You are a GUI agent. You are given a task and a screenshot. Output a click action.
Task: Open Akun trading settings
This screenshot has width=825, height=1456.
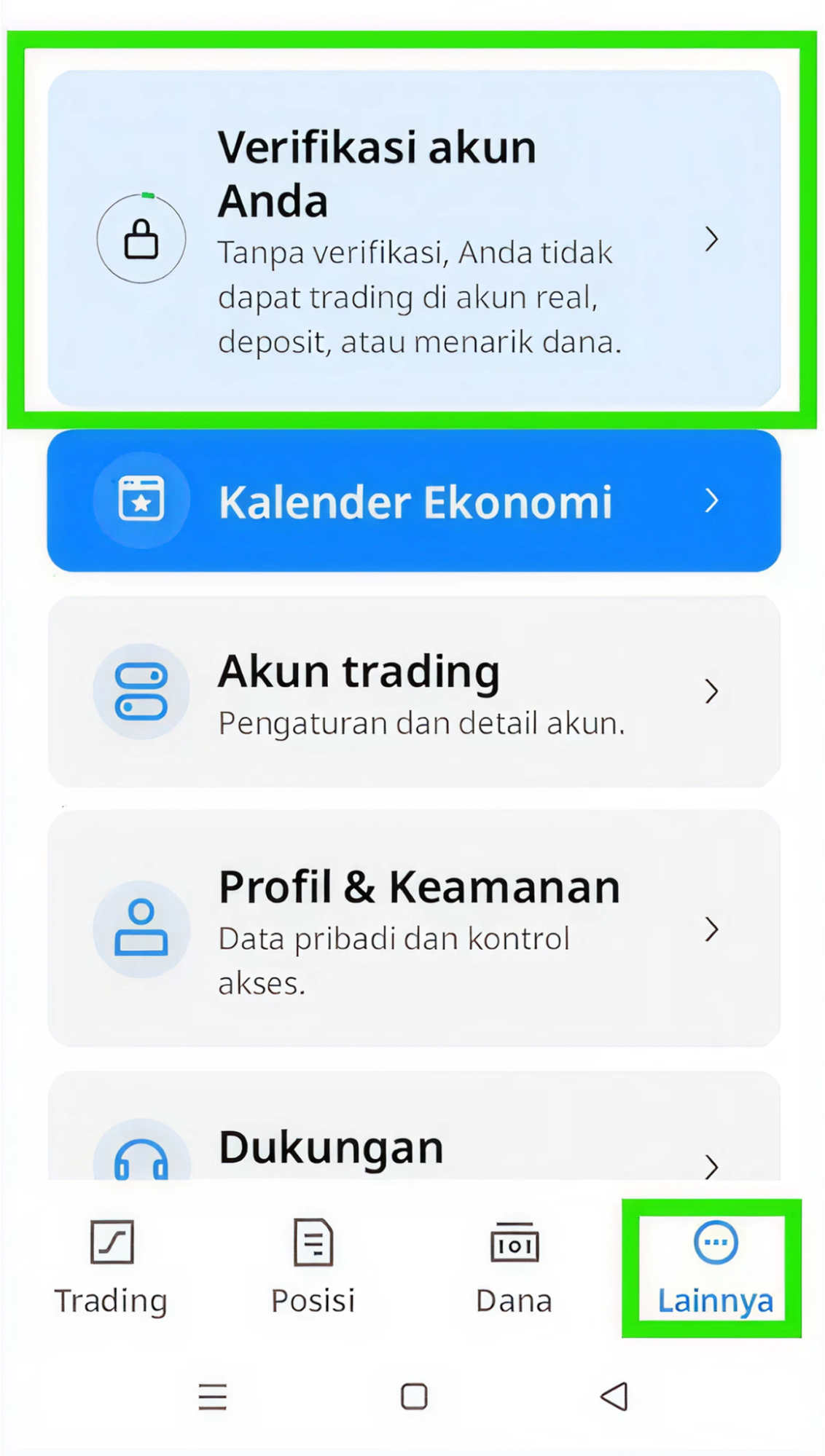(x=414, y=691)
